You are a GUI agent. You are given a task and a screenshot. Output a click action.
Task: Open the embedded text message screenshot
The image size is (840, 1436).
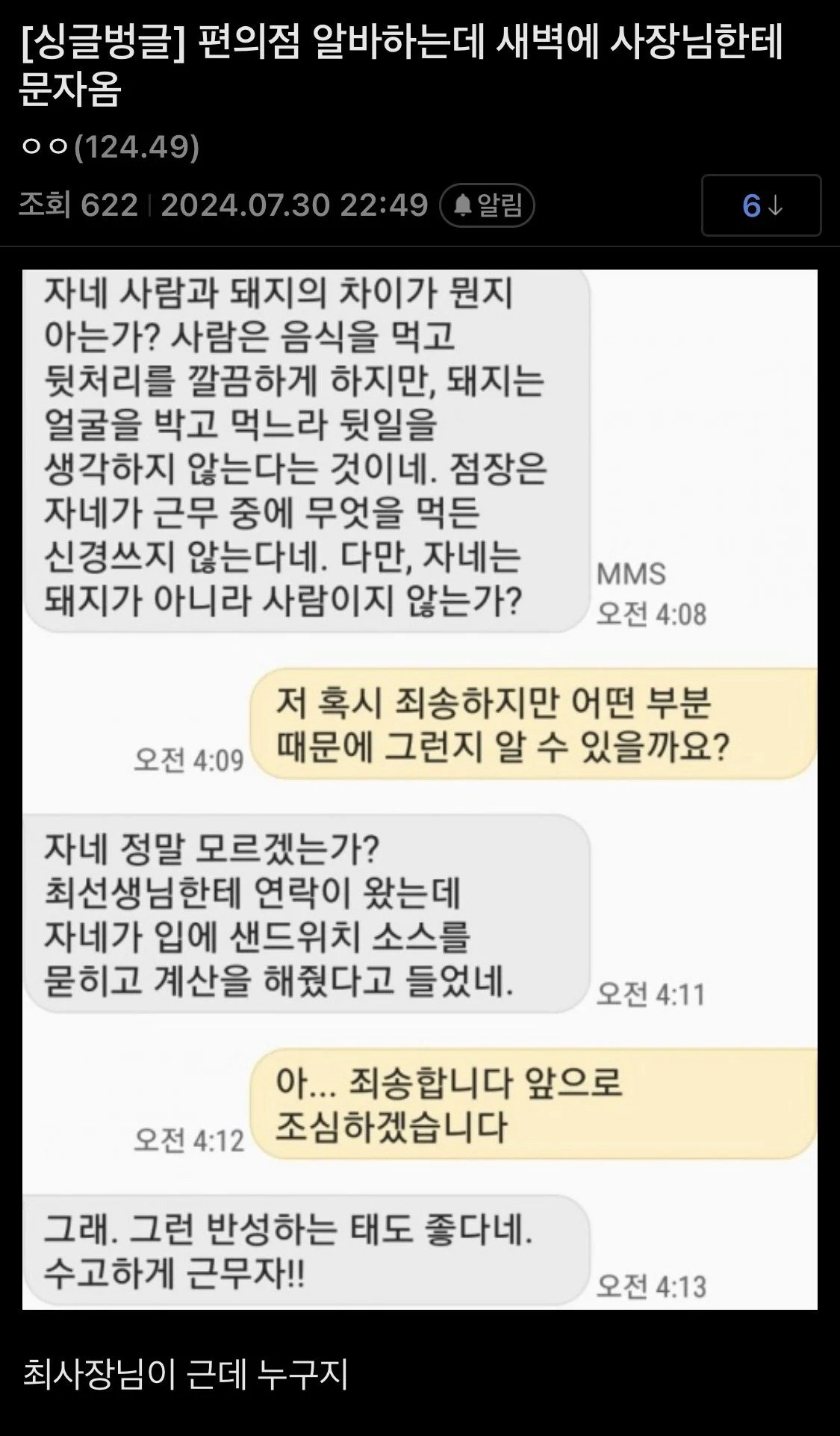click(420, 789)
